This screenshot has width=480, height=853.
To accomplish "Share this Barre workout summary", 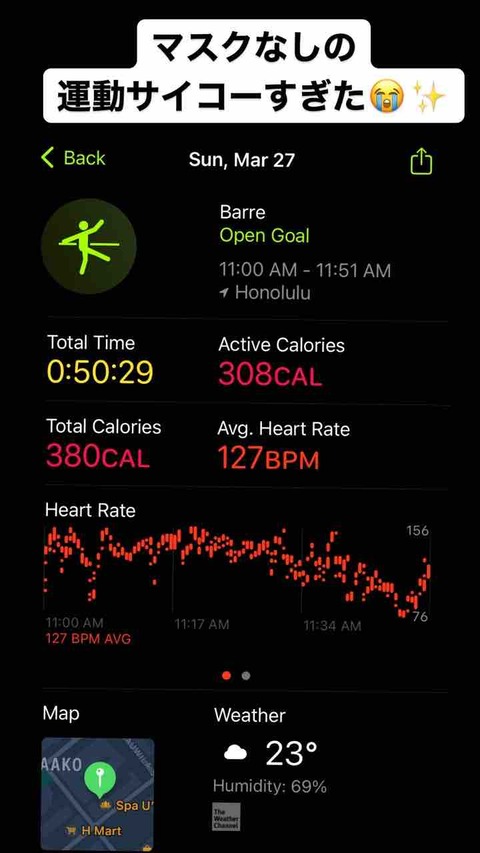I will (421, 161).
